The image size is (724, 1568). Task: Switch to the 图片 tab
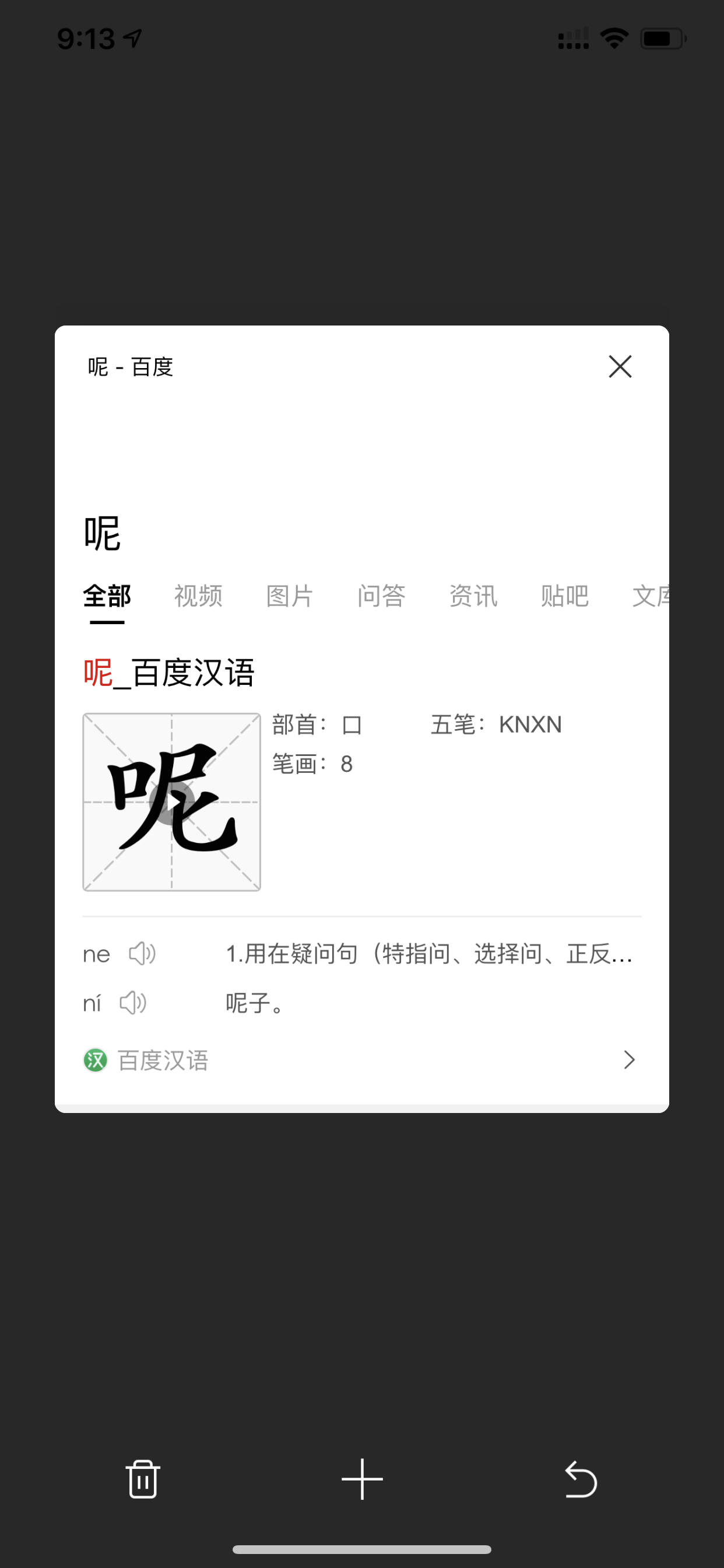(290, 596)
